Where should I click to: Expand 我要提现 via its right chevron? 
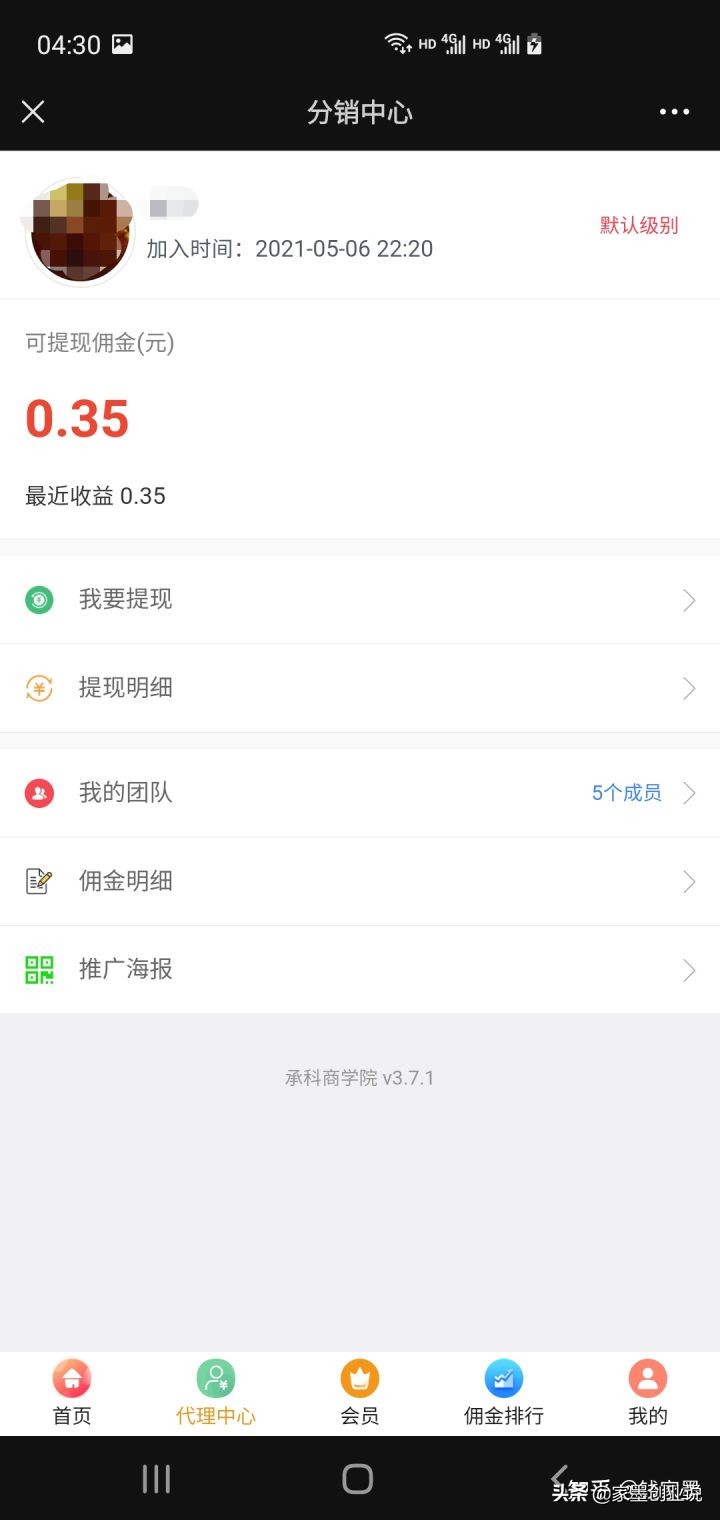[x=688, y=599]
